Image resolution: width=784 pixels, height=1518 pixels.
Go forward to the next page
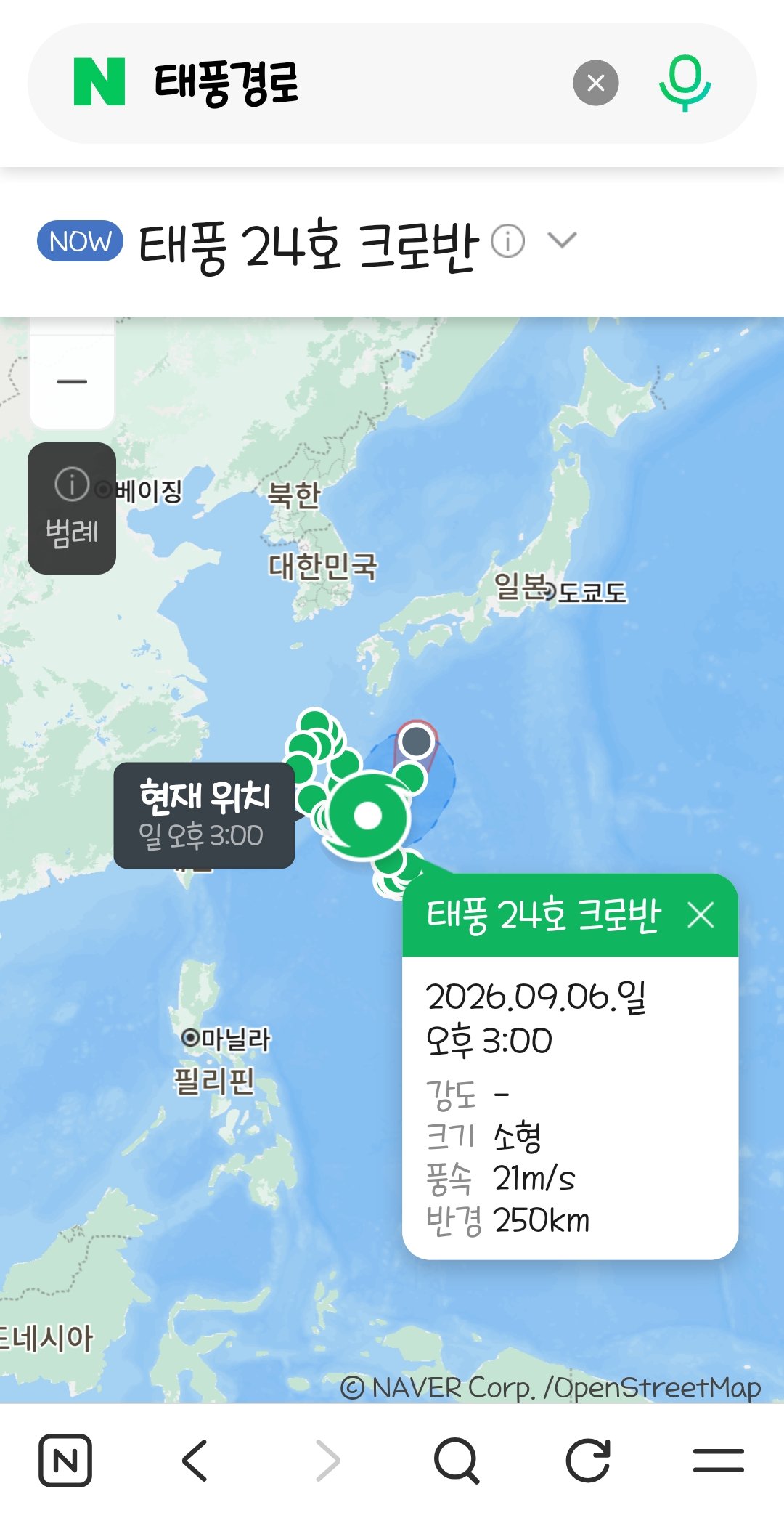point(327,1461)
